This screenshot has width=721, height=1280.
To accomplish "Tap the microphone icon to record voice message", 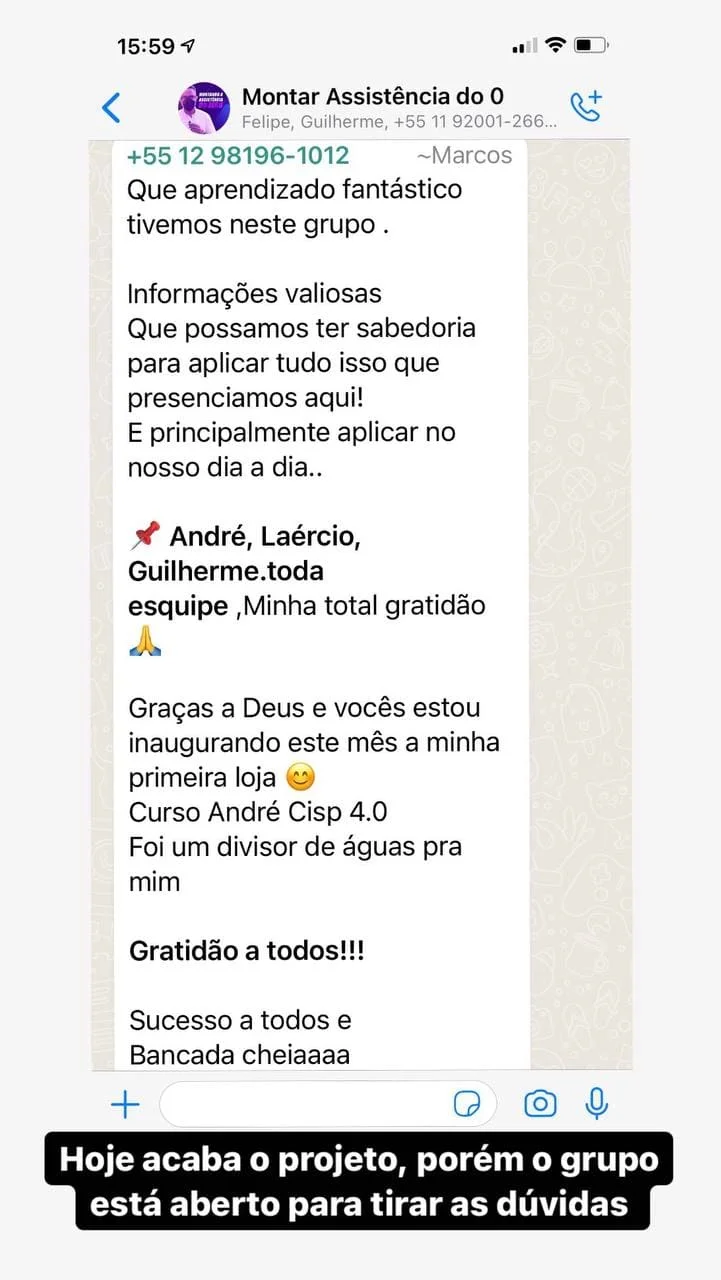I will pyautogui.click(x=597, y=1104).
